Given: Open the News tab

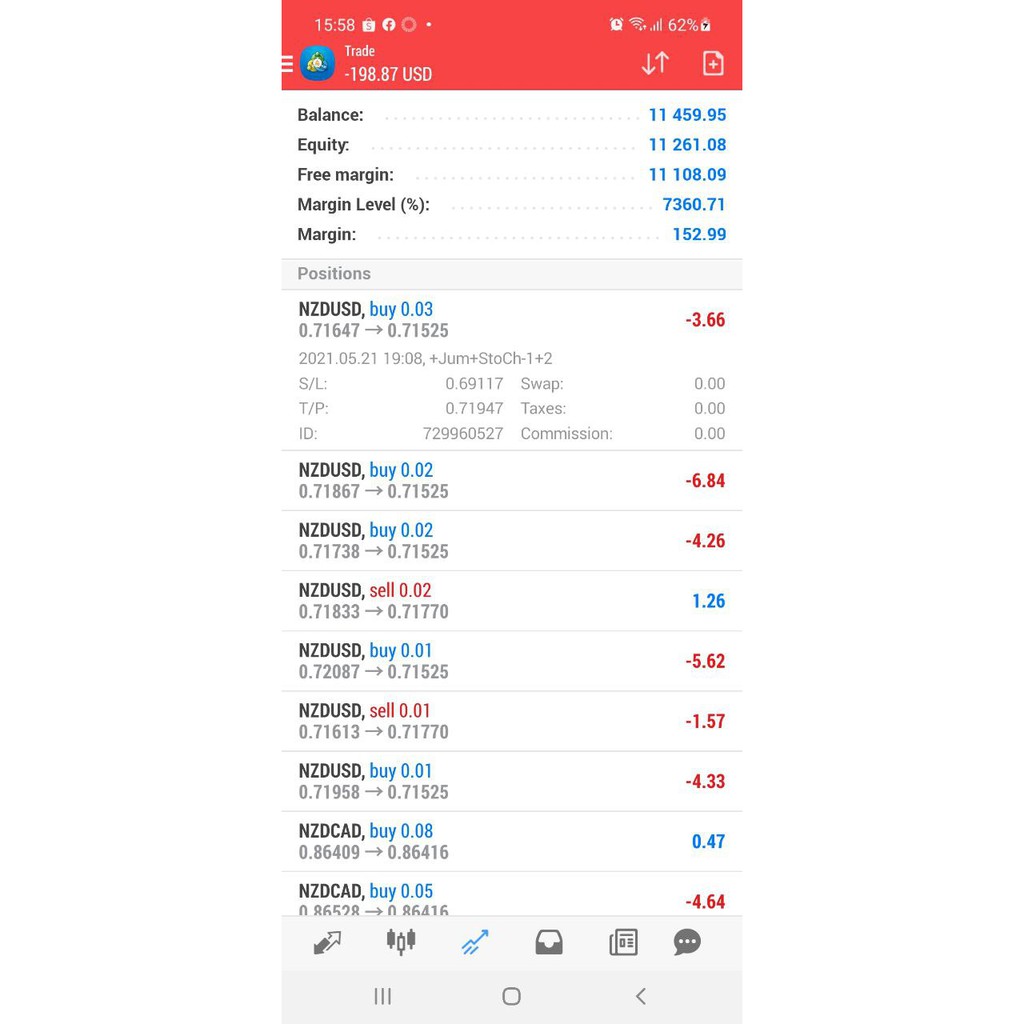Looking at the screenshot, I should coord(623,942).
